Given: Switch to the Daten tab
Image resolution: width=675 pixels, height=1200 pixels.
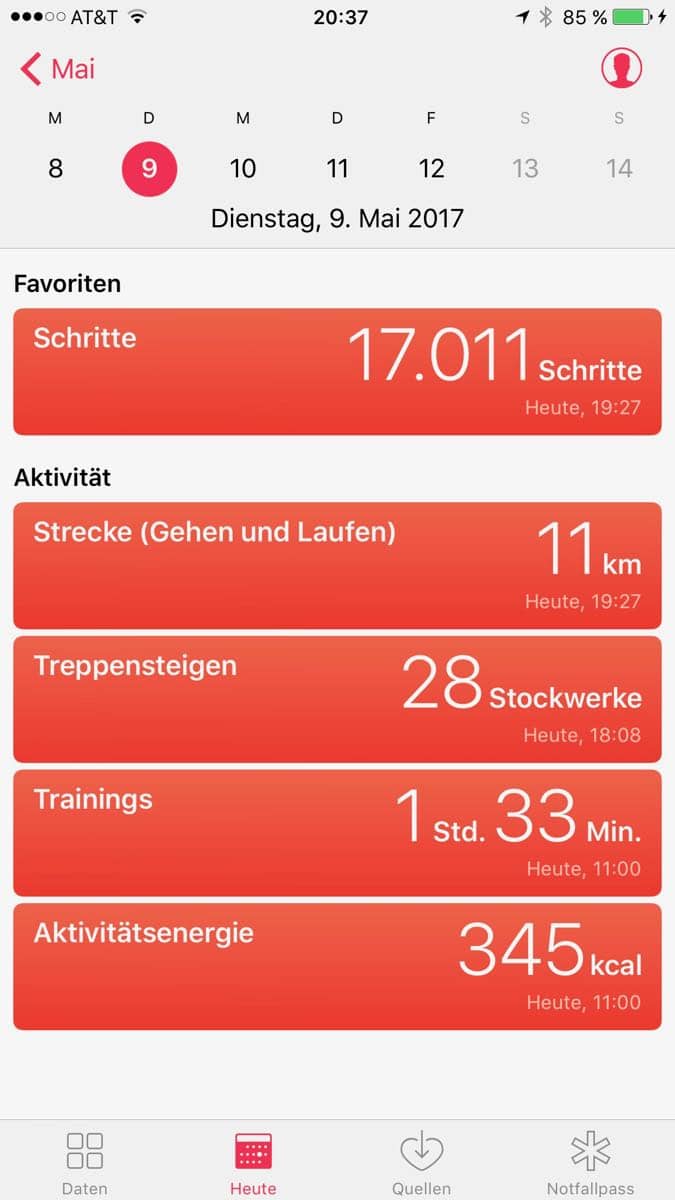Looking at the screenshot, I should pos(85,1162).
